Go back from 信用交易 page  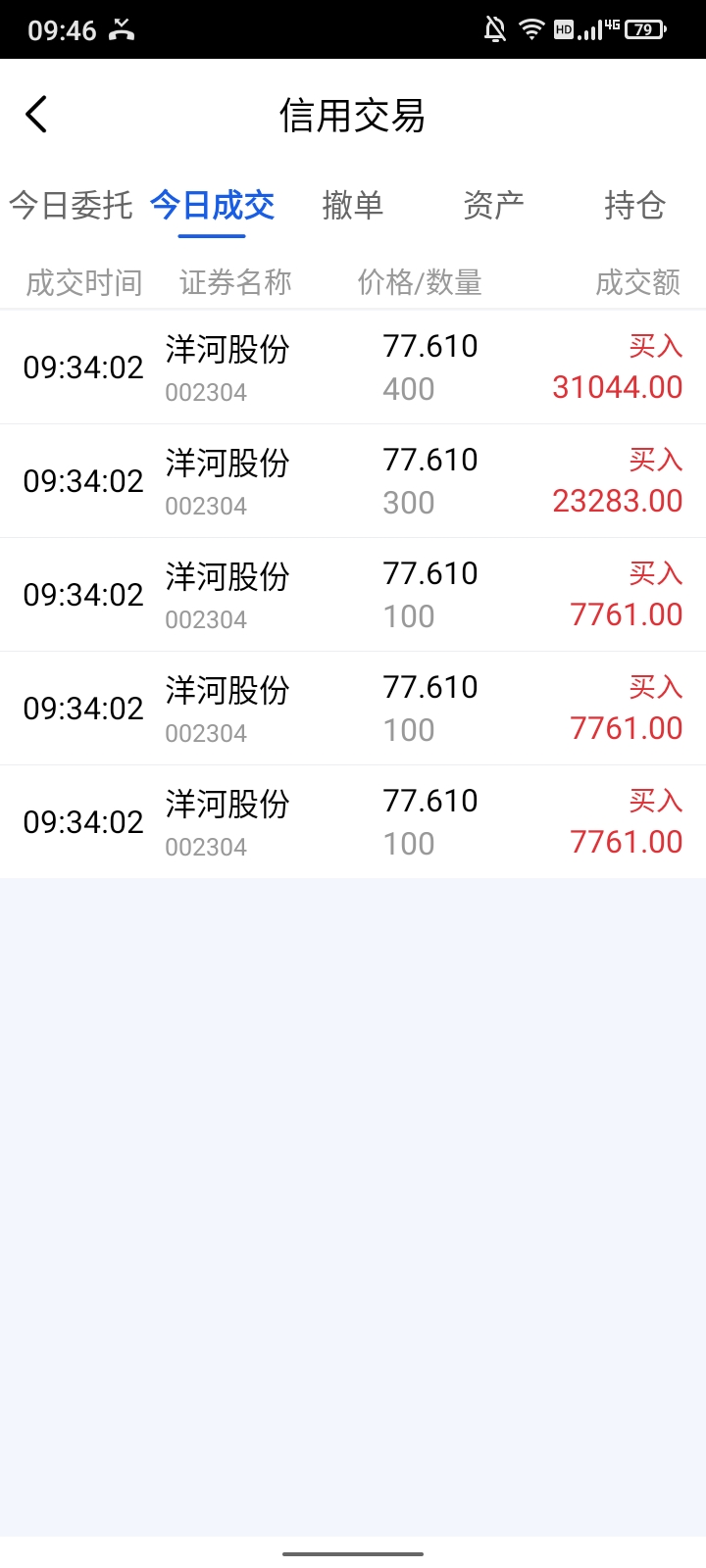click(x=36, y=115)
